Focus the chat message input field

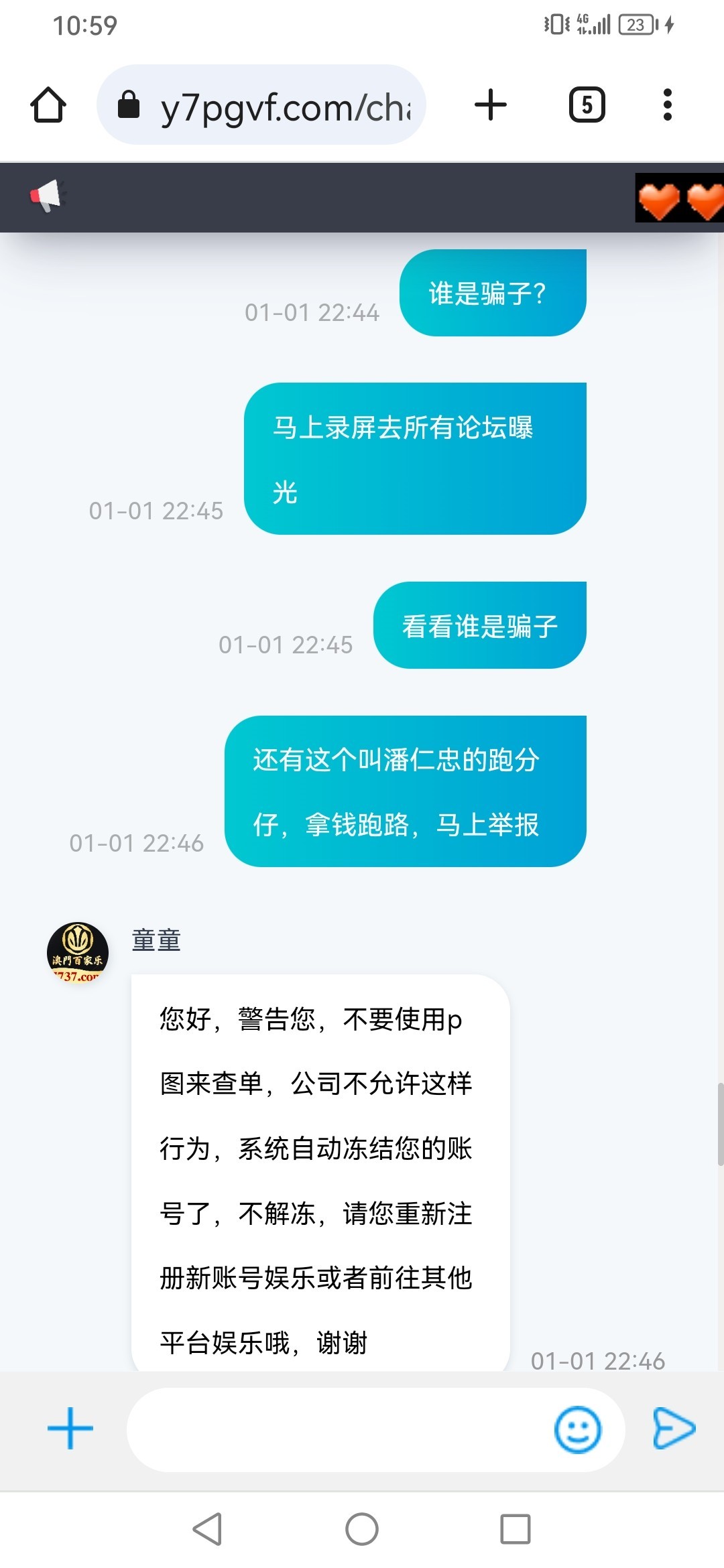[x=335, y=1429]
